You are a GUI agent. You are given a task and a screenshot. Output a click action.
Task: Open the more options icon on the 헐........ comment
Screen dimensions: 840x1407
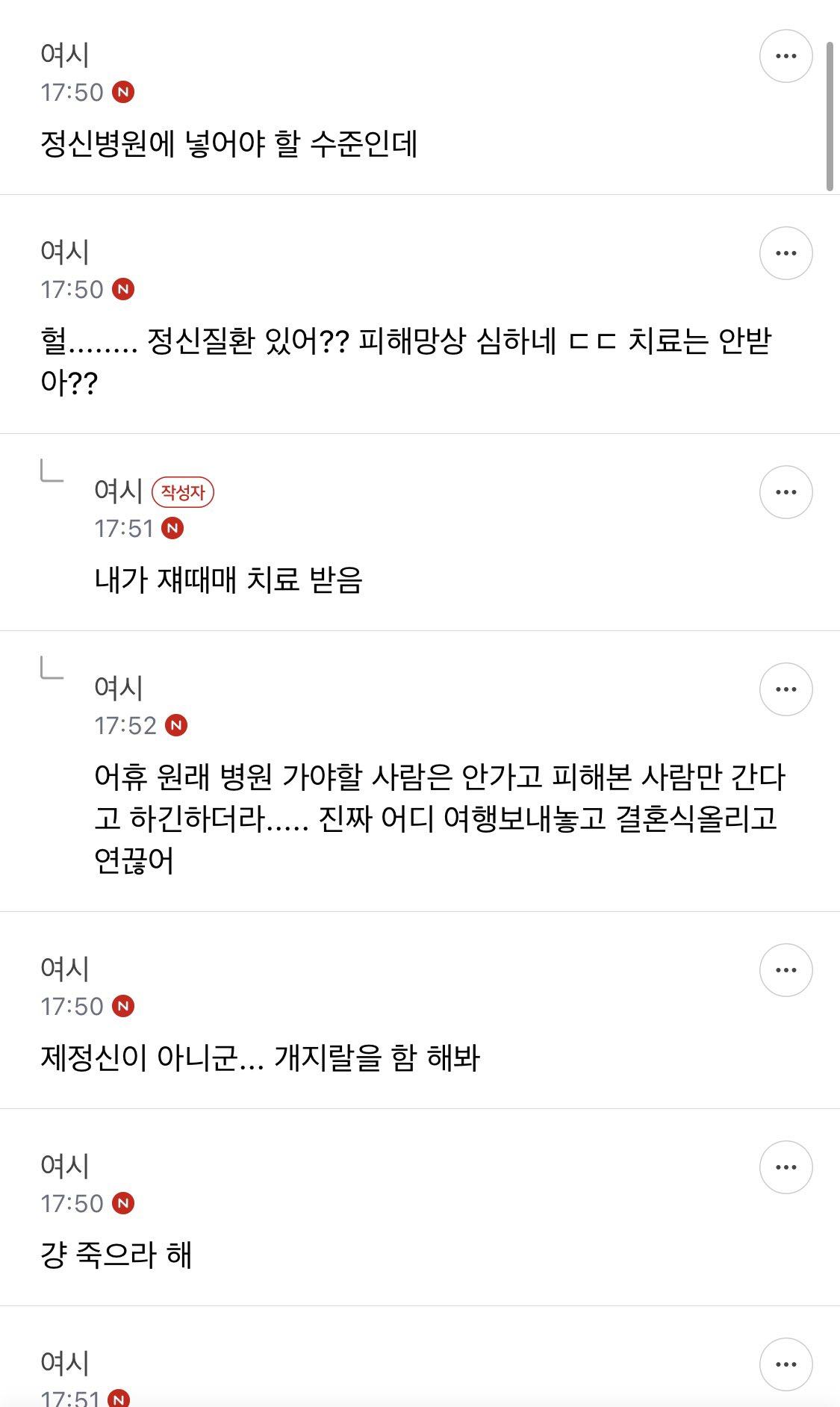click(785, 252)
